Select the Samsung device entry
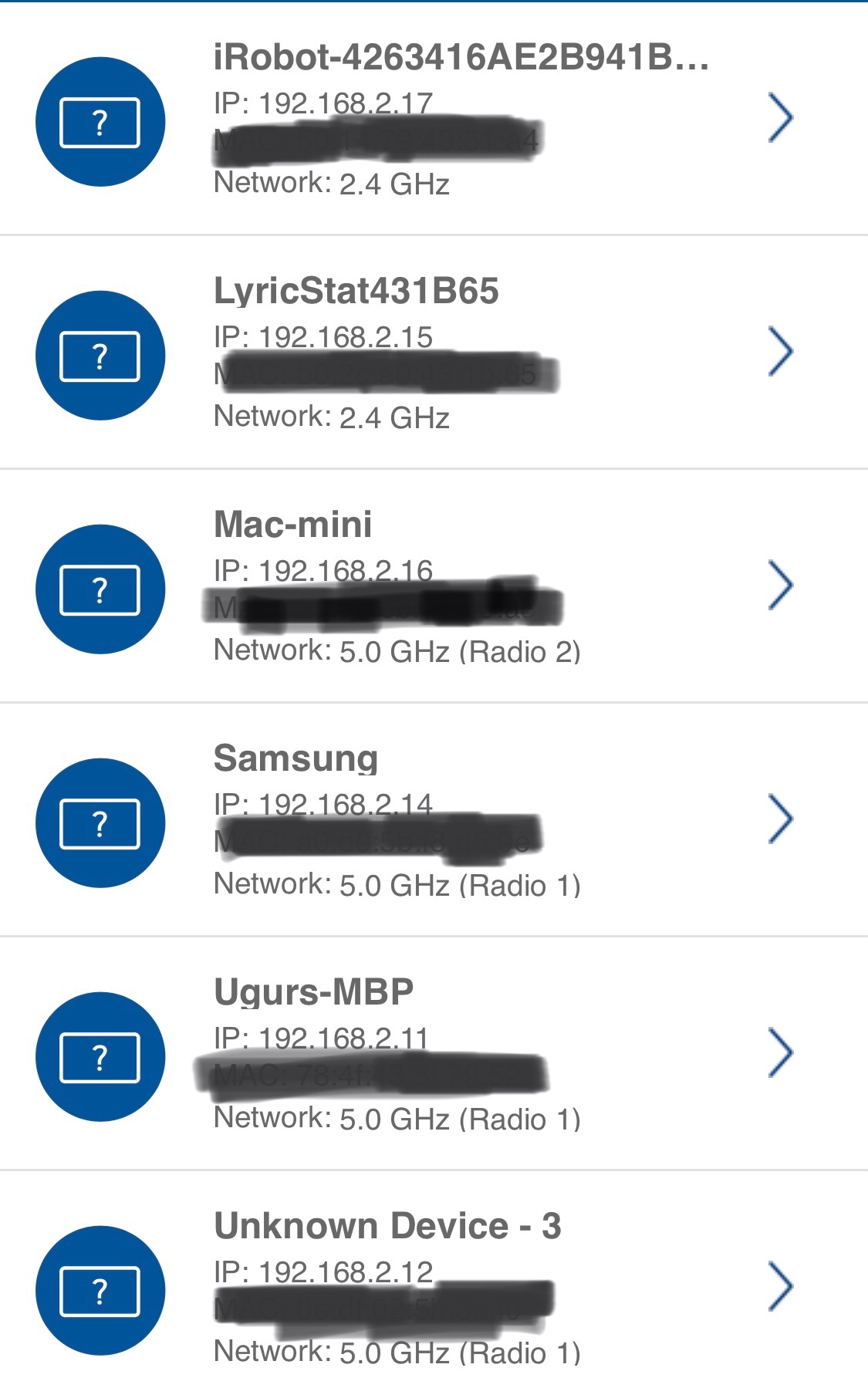 434,820
